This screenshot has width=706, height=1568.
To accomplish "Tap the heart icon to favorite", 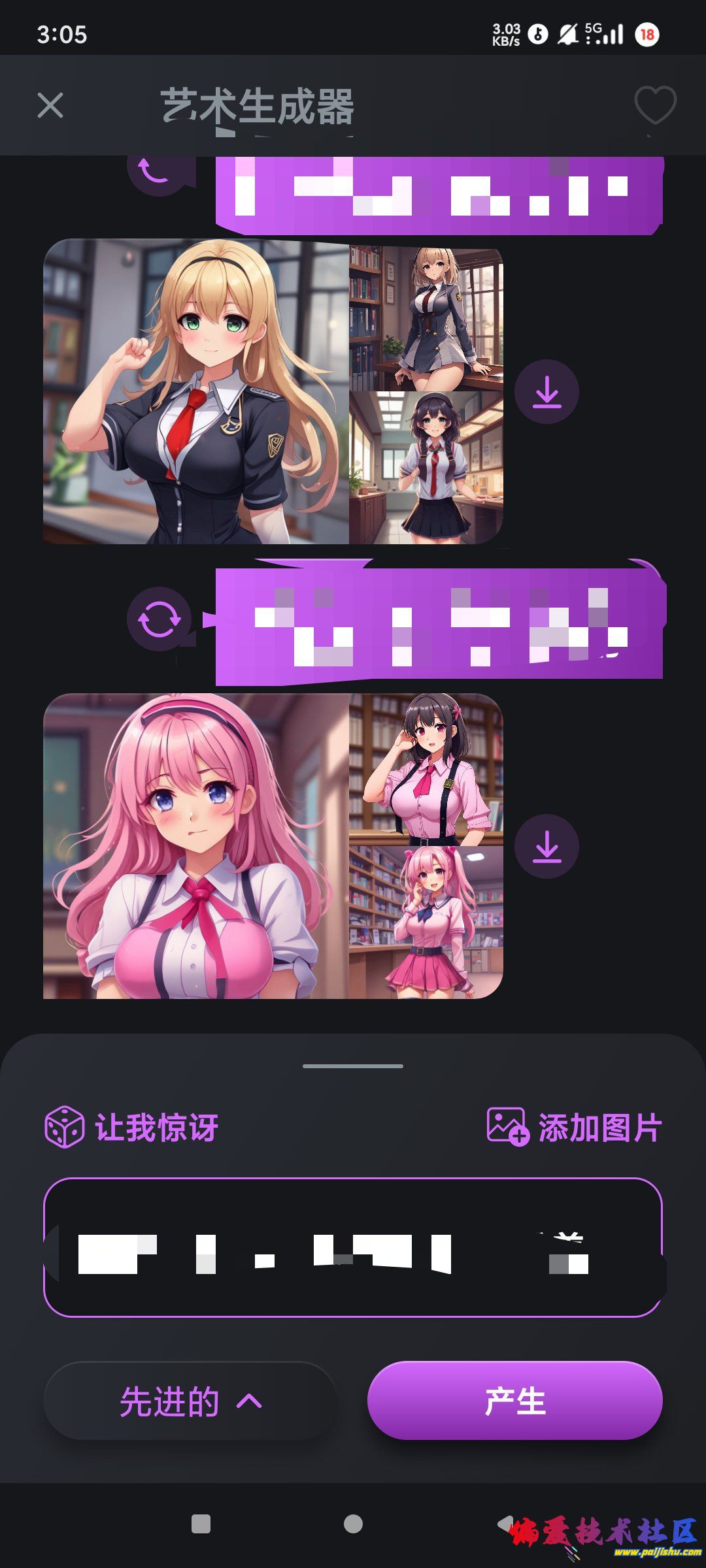I will [655, 105].
